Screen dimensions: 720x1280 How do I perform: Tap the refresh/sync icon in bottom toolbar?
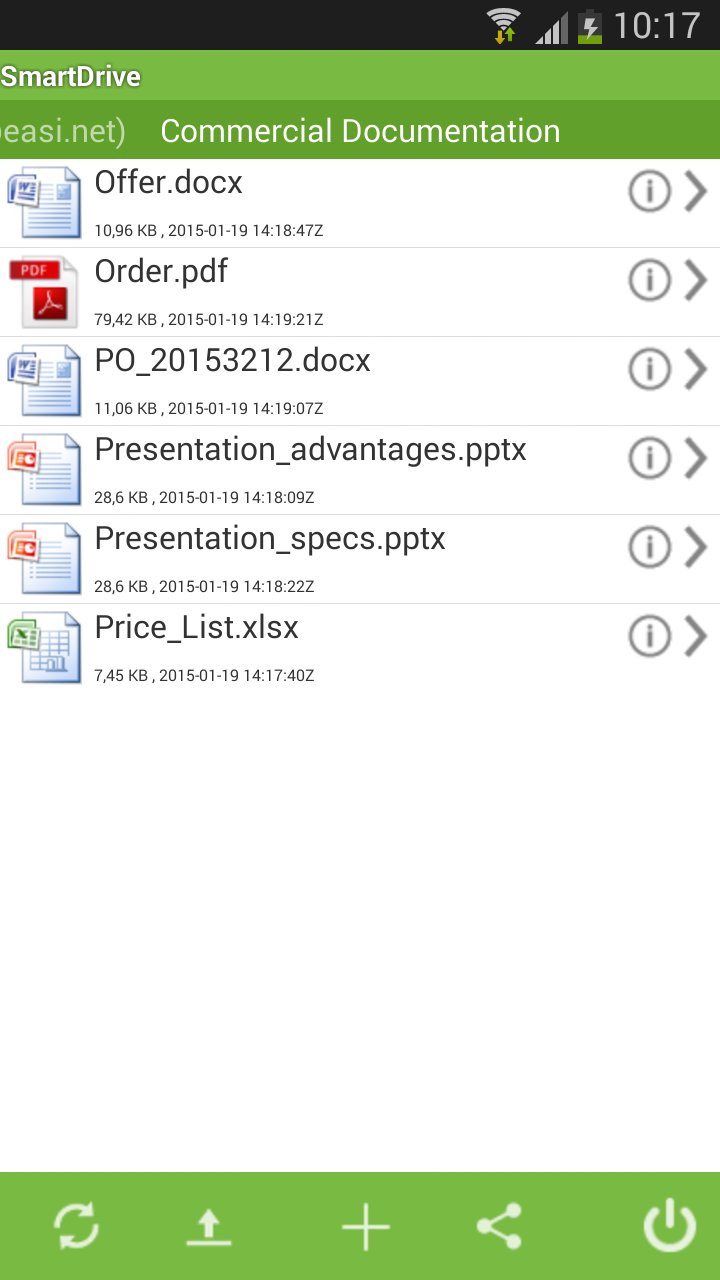point(76,1224)
